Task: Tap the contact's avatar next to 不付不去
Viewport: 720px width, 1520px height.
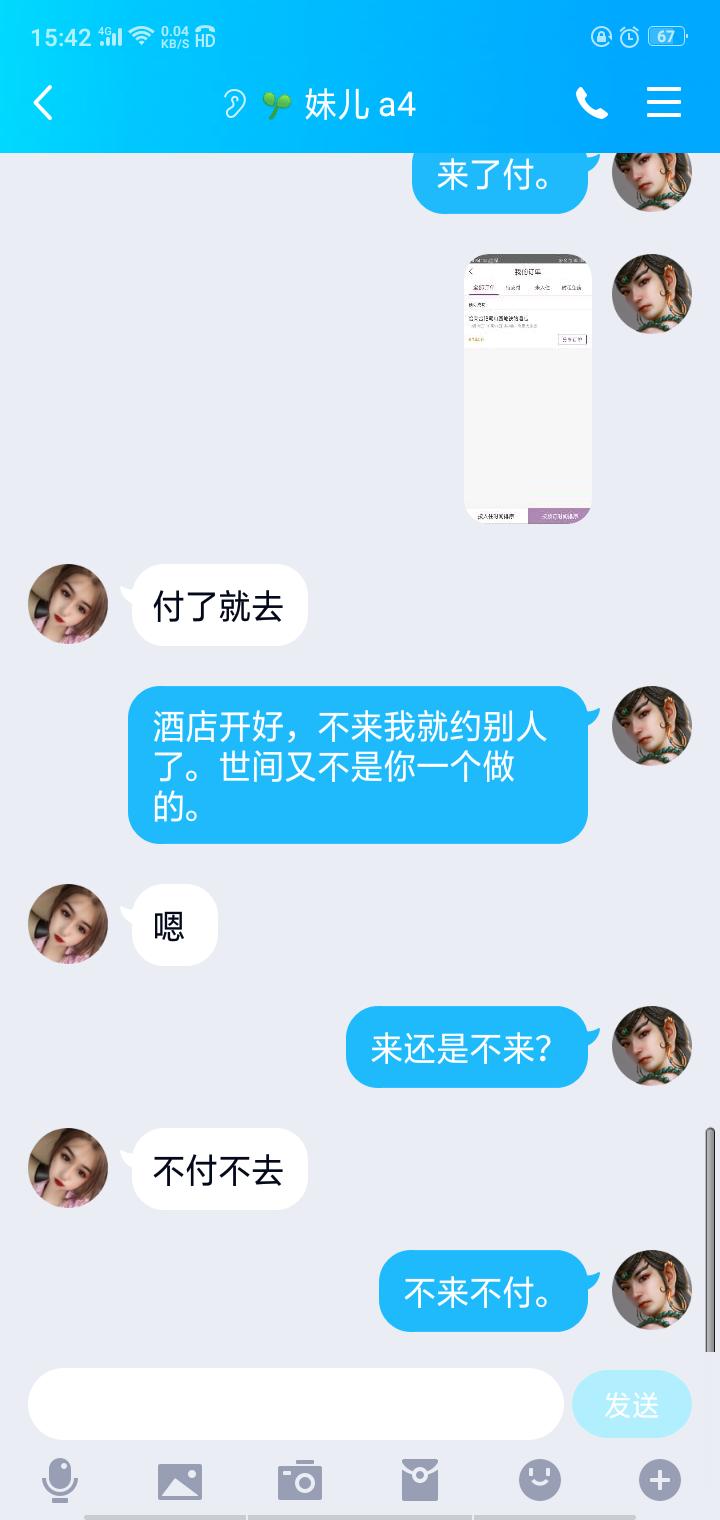Action: coord(67,1168)
